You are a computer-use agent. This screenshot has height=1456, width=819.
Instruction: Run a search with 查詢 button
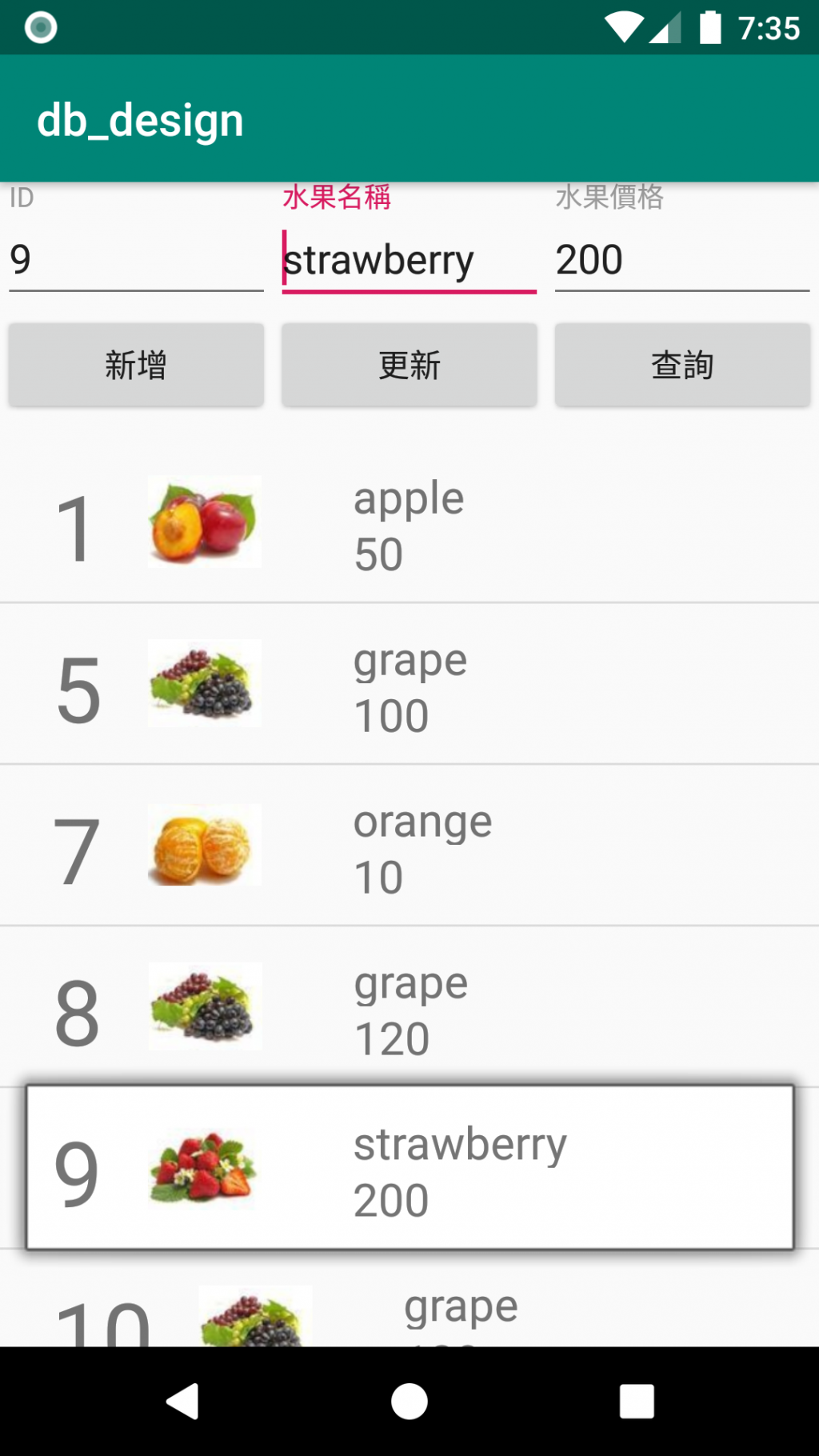click(x=682, y=365)
